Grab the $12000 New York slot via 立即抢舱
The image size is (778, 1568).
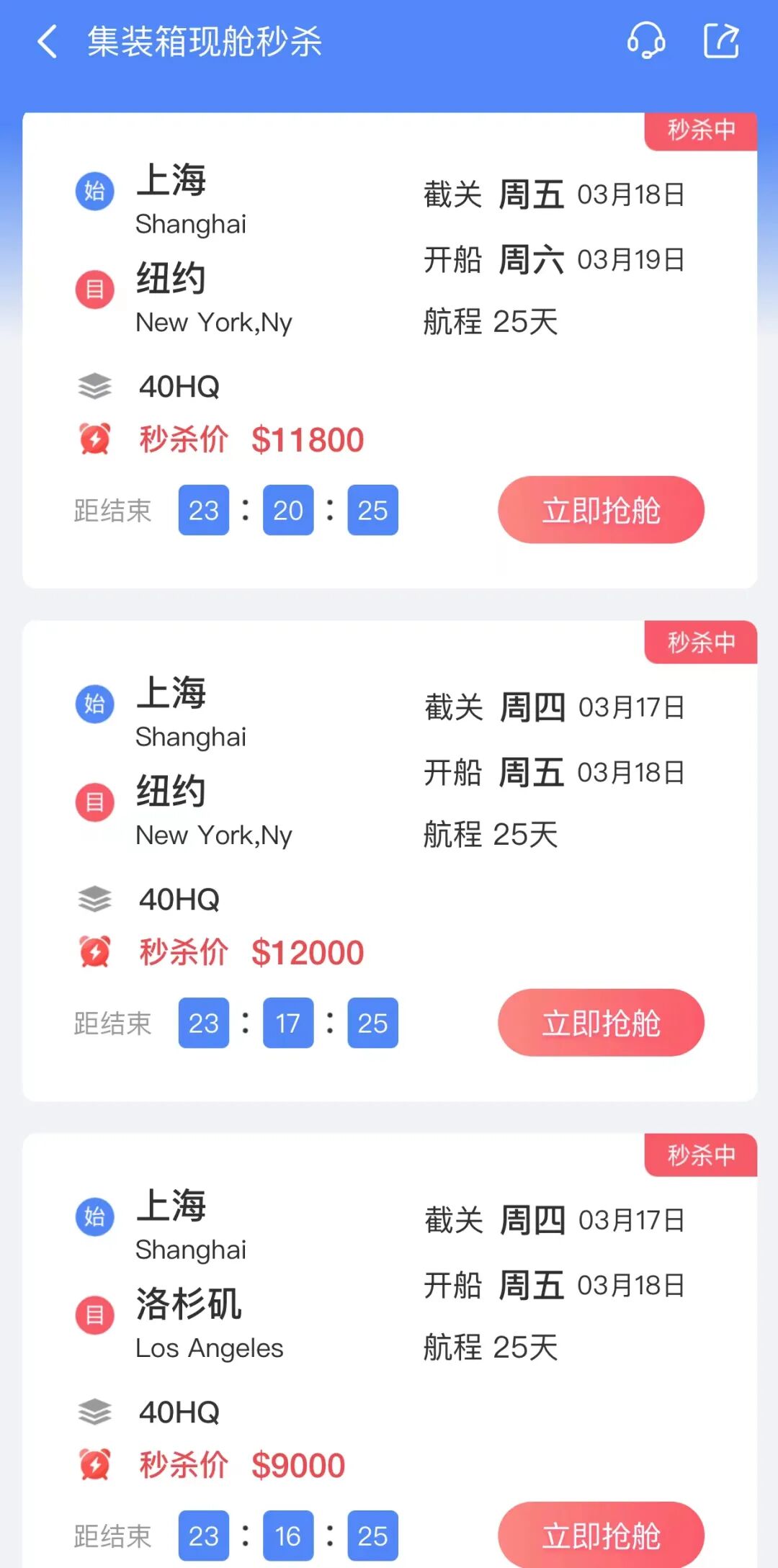(601, 1023)
